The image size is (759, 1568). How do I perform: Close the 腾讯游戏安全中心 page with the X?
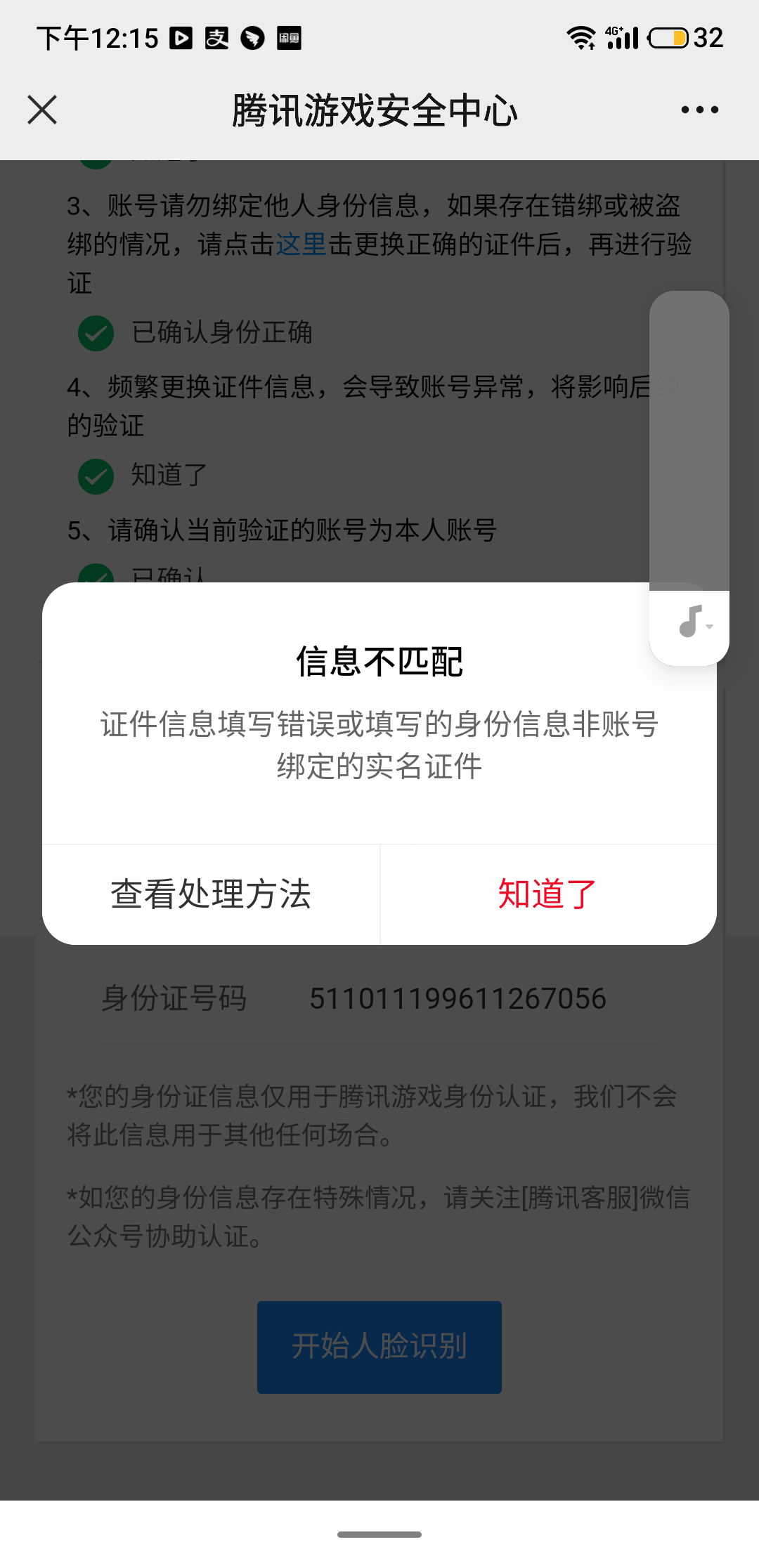[42, 110]
